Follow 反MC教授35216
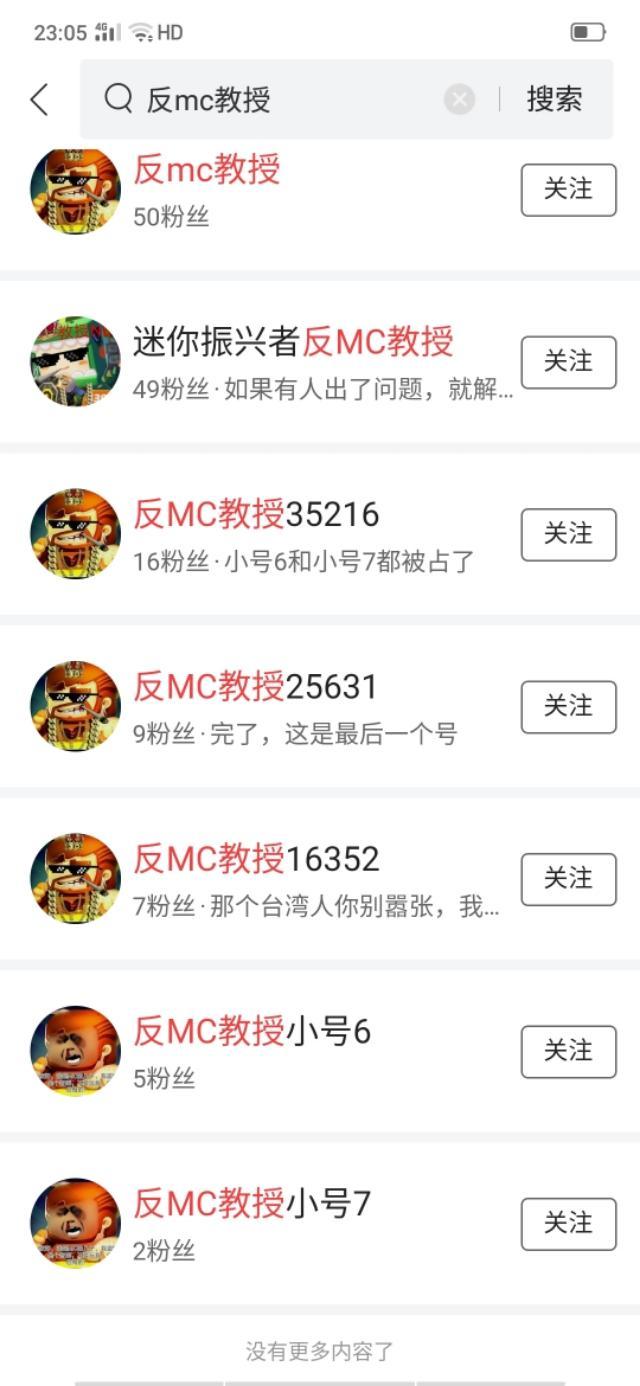The width and height of the screenshot is (640, 1386). [568, 534]
